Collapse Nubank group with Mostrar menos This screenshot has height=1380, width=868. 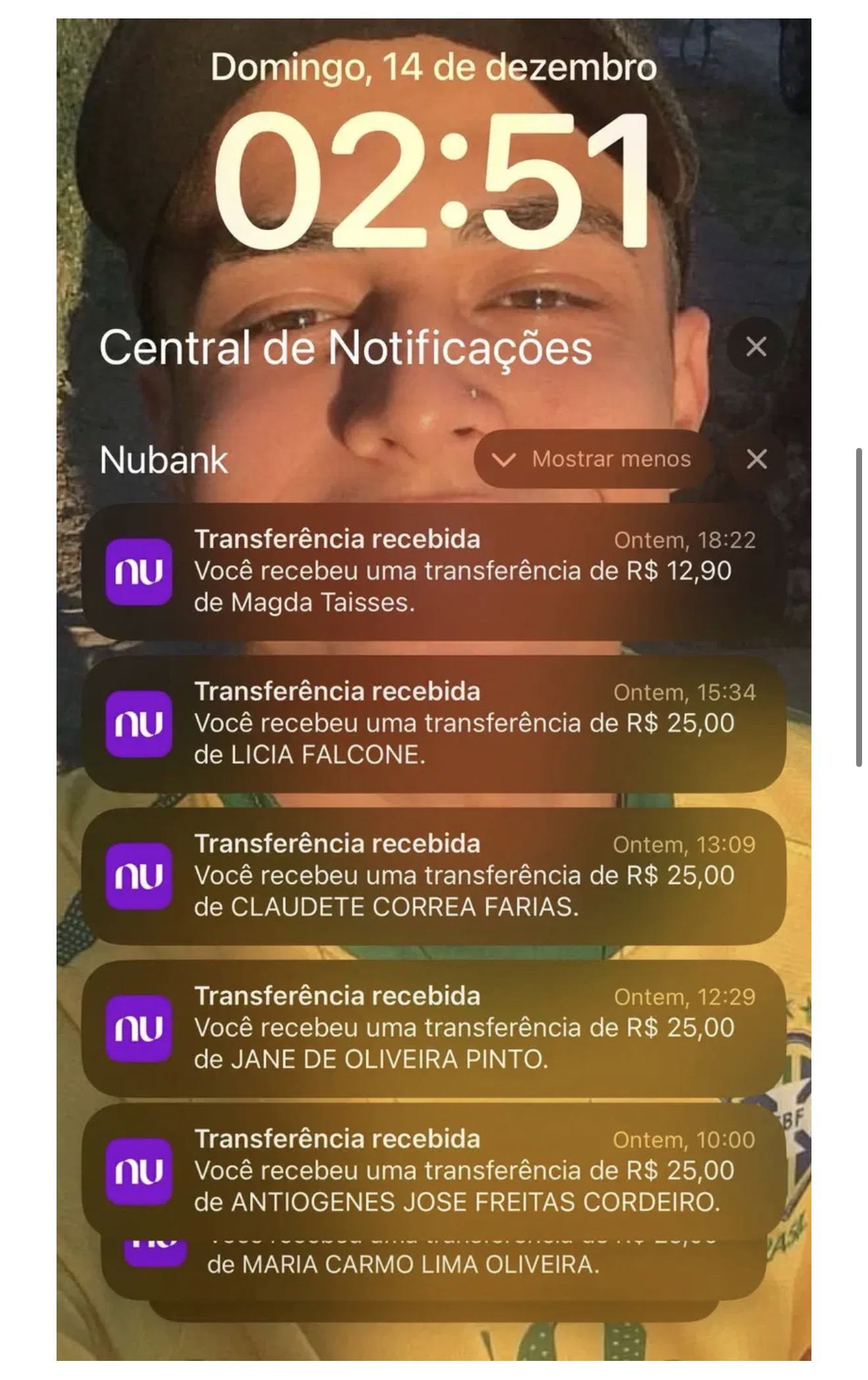tap(593, 459)
